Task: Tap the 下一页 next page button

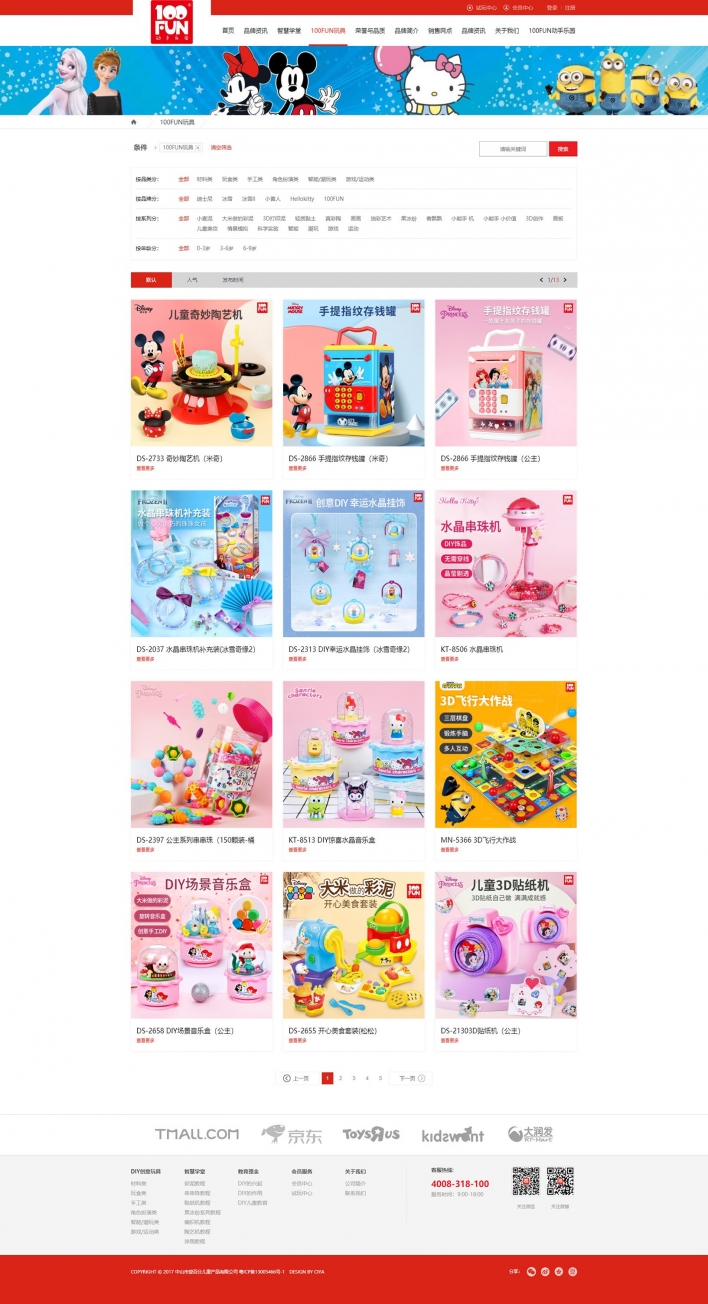Action: 412,1078
